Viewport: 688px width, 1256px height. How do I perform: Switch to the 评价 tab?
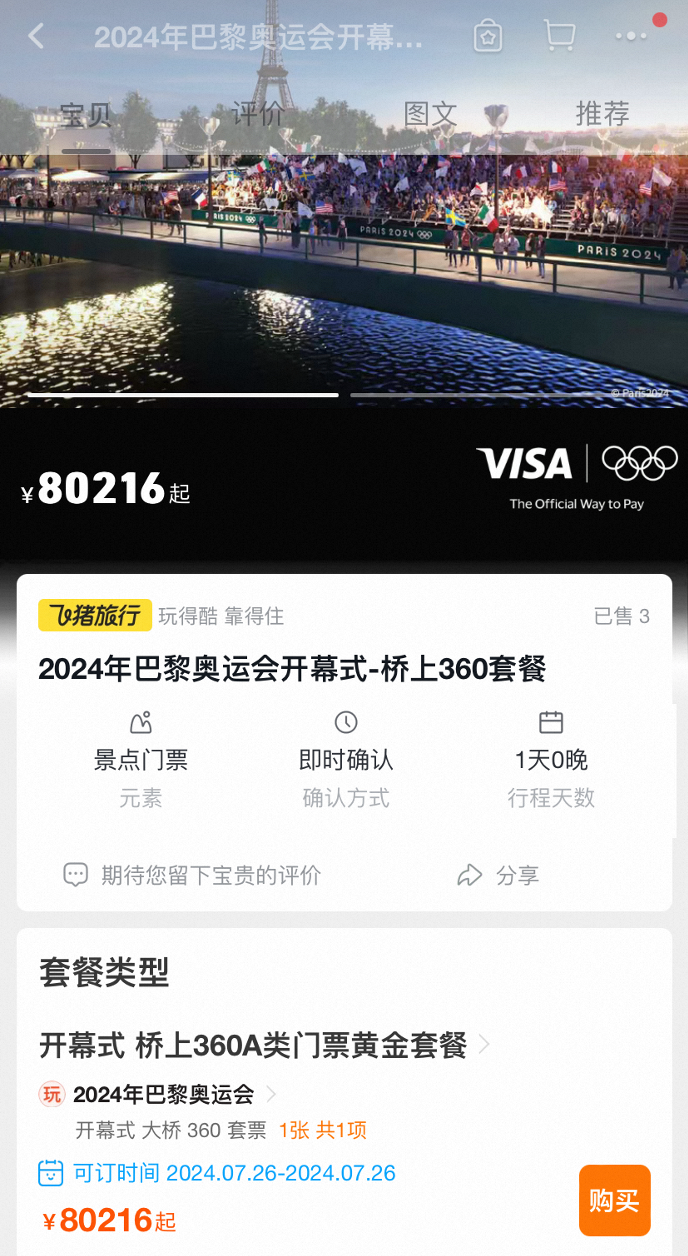pos(258,115)
